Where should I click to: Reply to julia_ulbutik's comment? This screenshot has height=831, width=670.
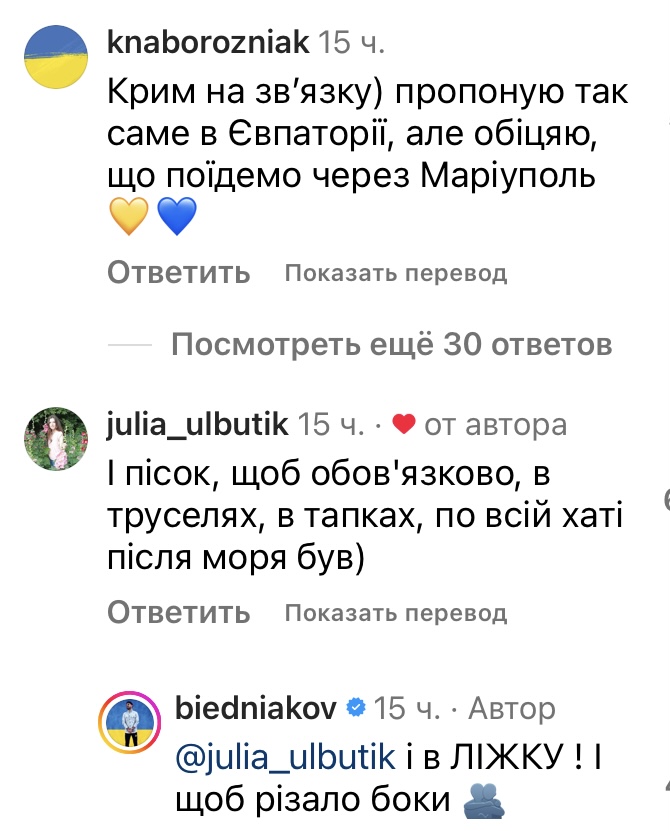point(178,612)
